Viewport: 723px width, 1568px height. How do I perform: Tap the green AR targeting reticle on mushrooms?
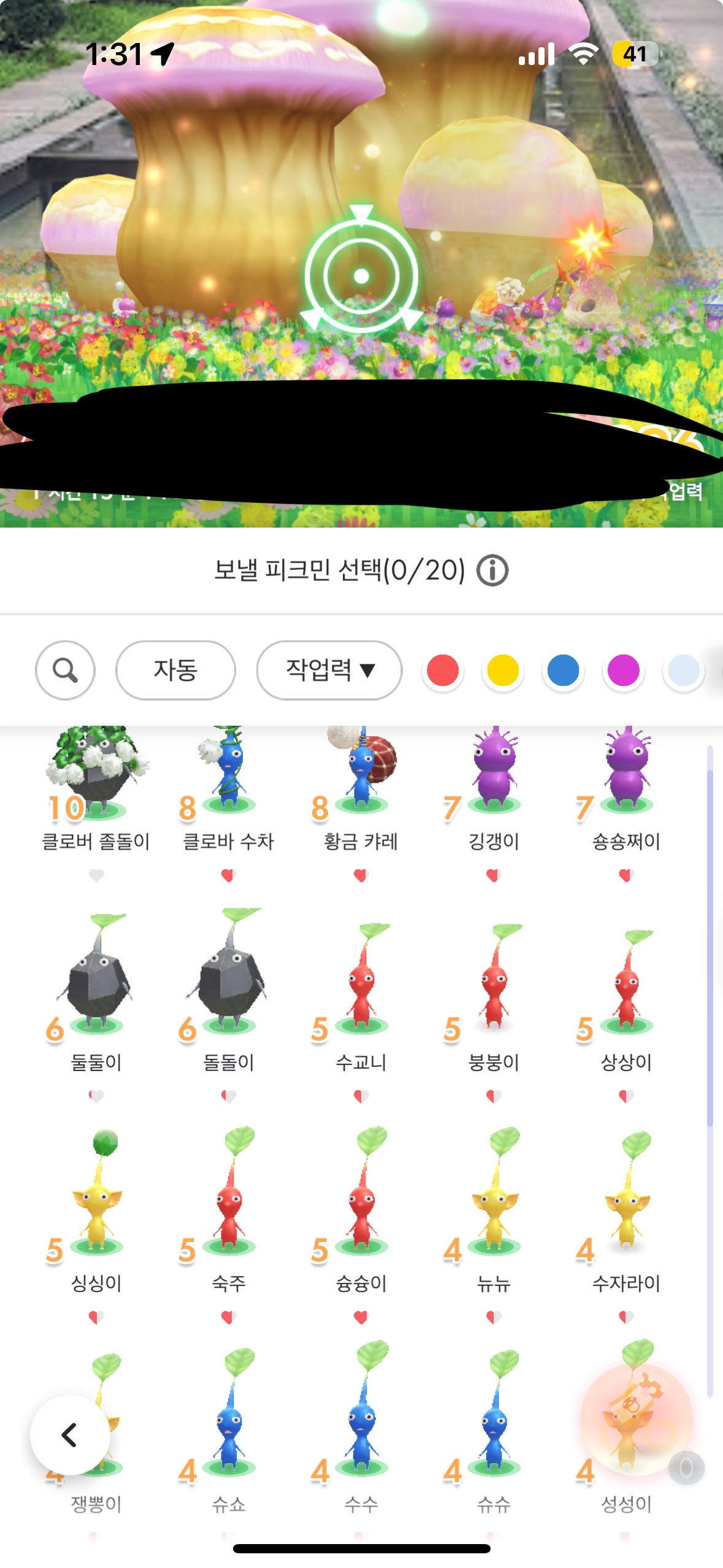361,276
